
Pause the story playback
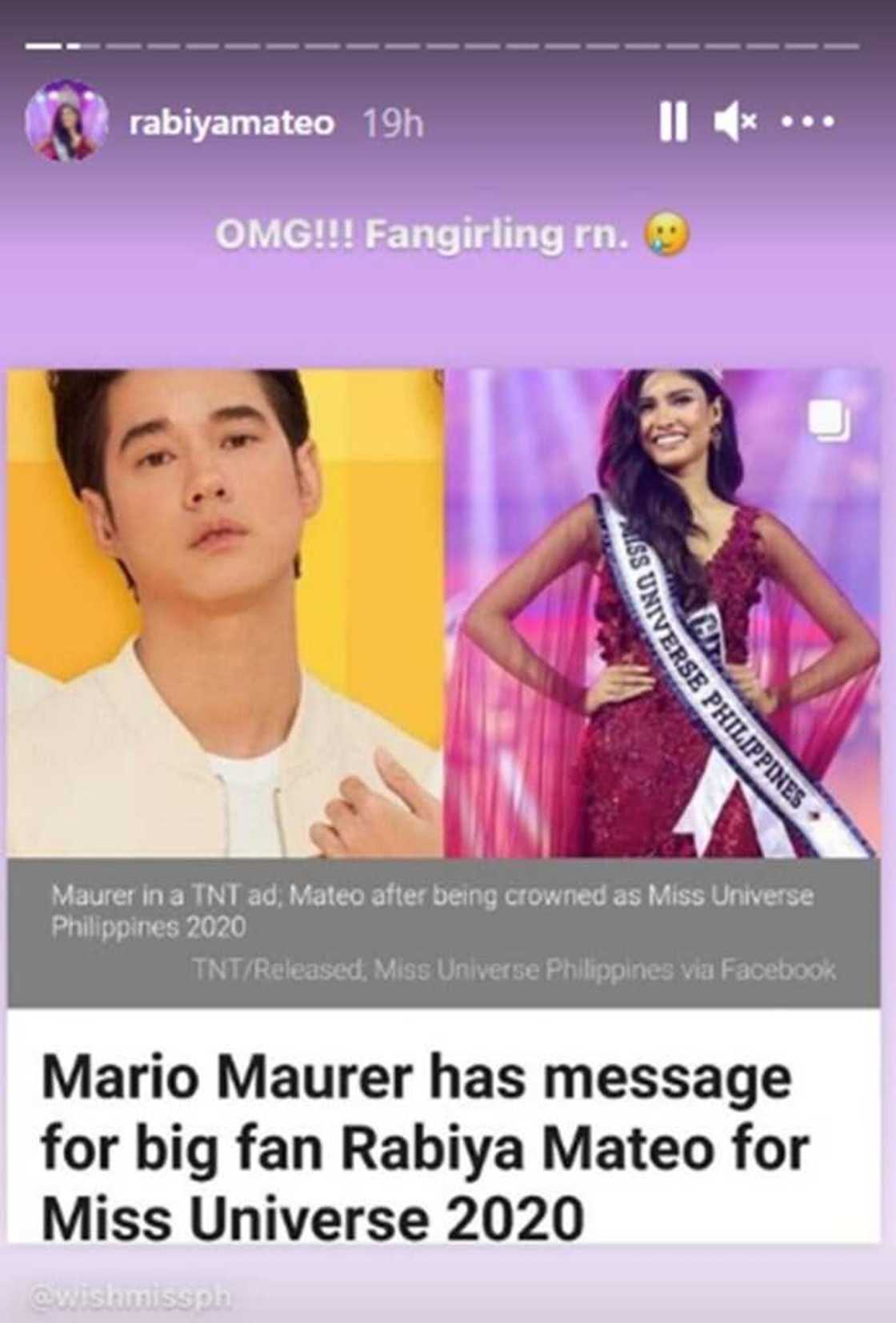pos(673,123)
